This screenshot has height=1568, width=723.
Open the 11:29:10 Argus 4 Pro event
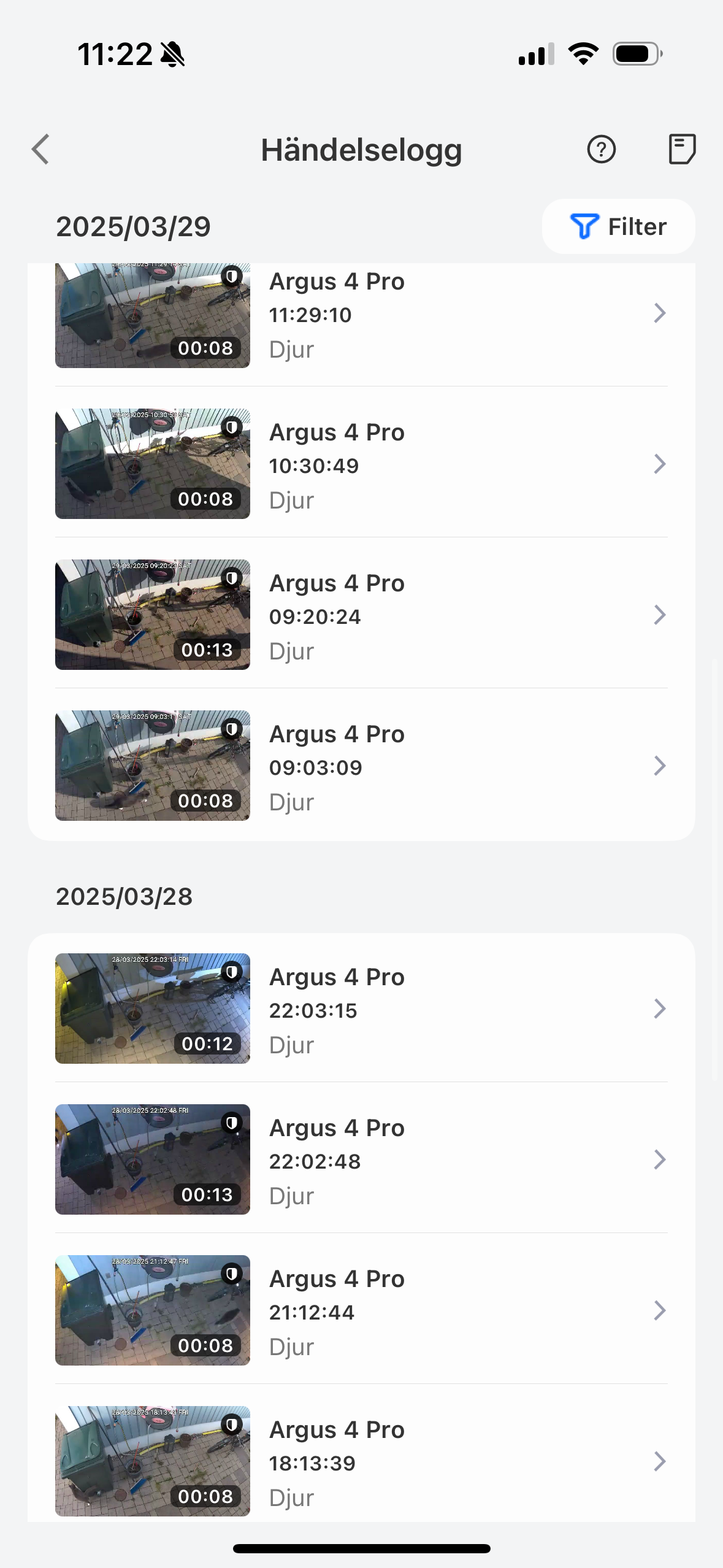[361, 315]
